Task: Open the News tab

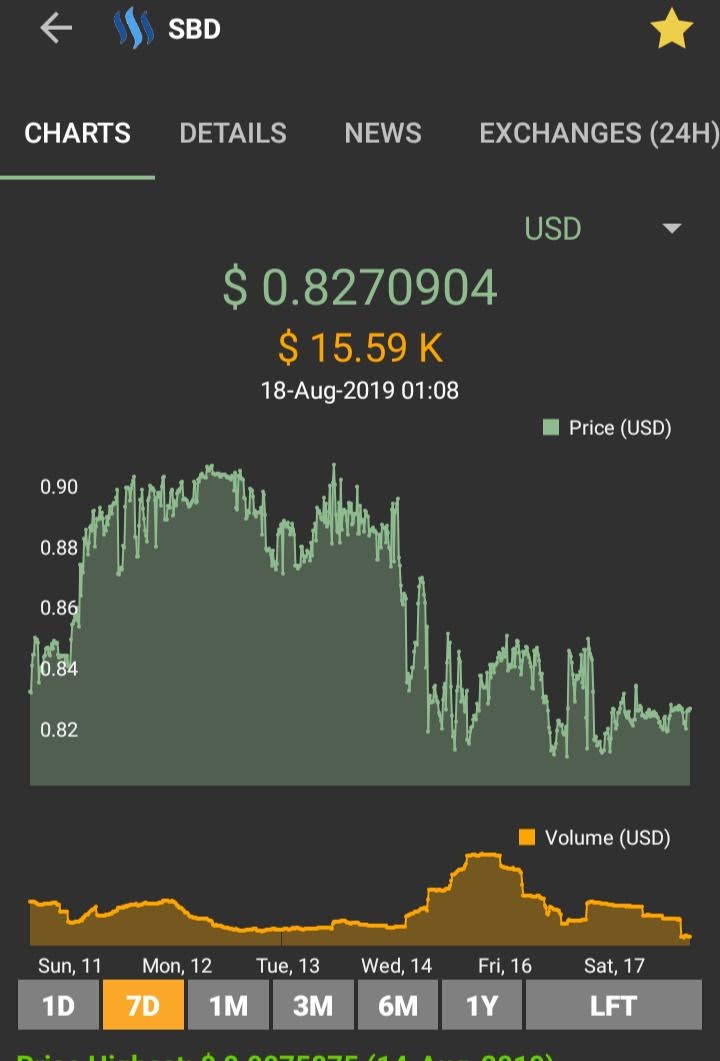Action: pyautogui.click(x=383, y=134)
